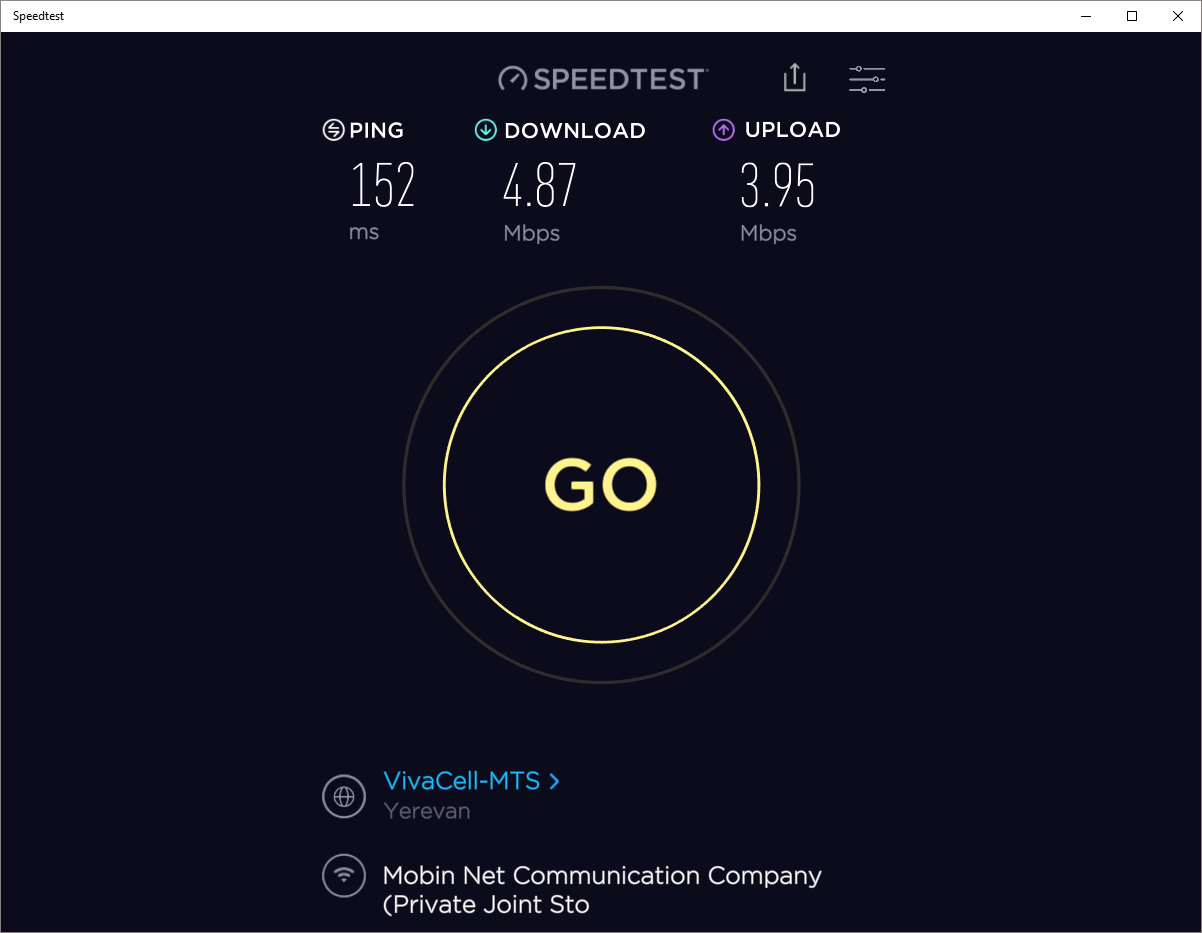
Task: Minimize the Speedtest window
Action: pos(1086,16)
